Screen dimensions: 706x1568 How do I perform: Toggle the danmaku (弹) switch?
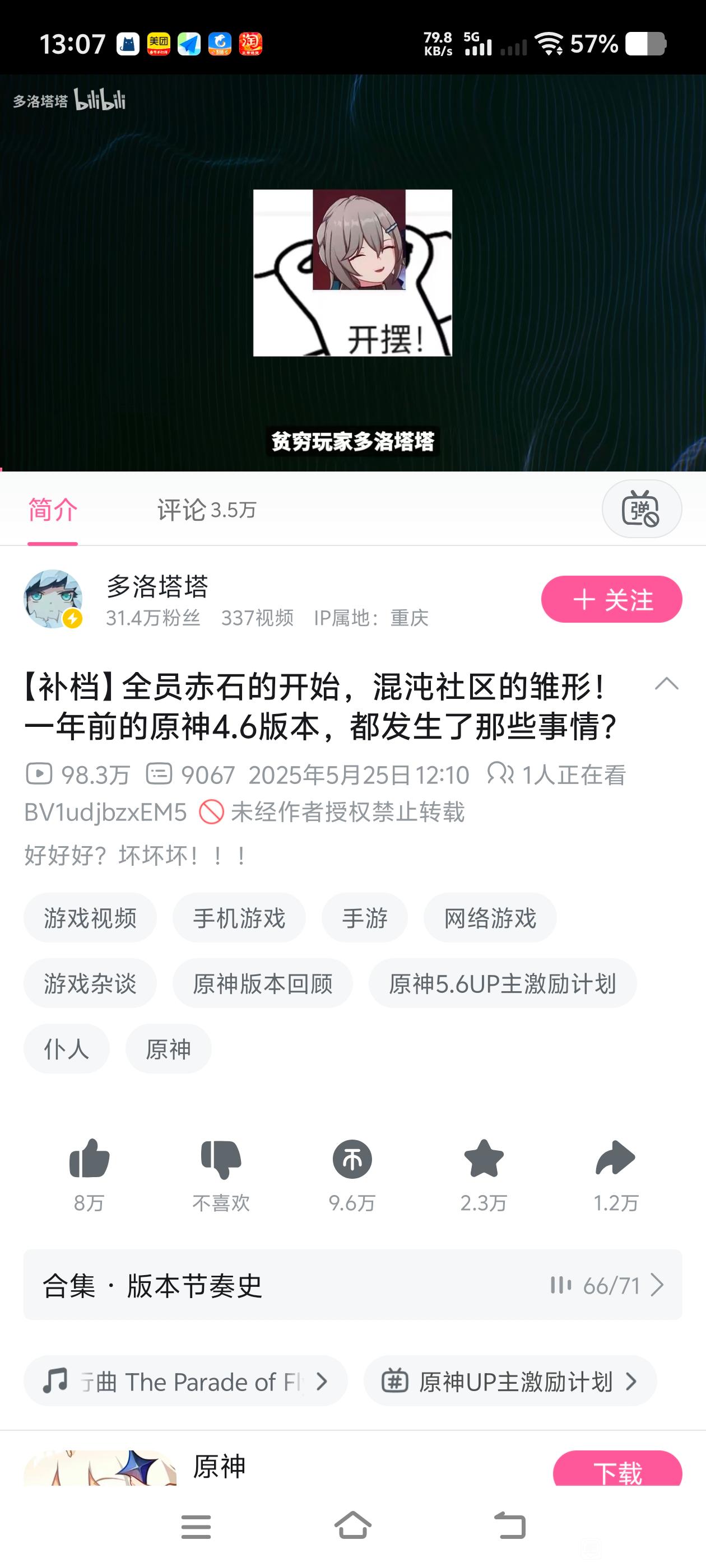(641, 510)
